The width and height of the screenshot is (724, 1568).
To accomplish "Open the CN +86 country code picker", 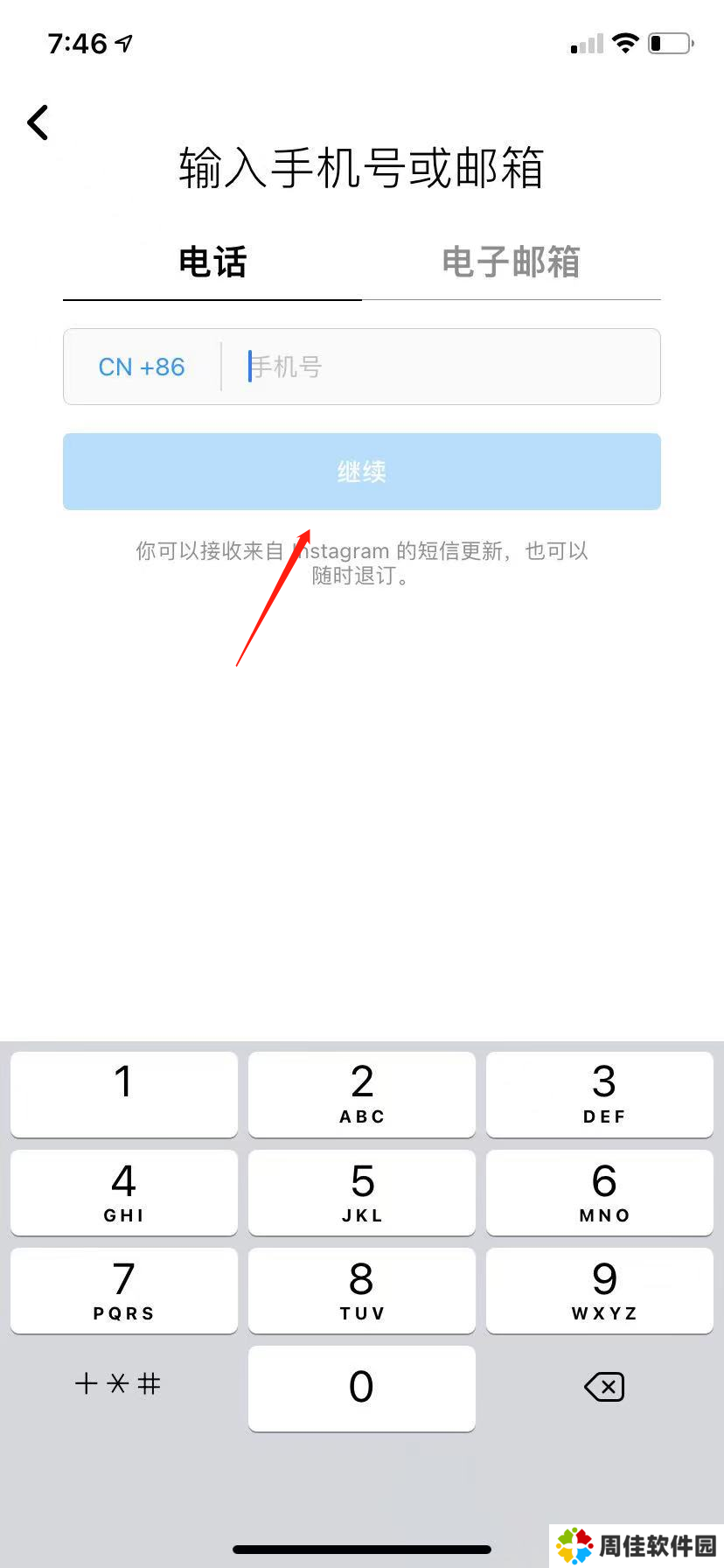I will click(142, 367).
